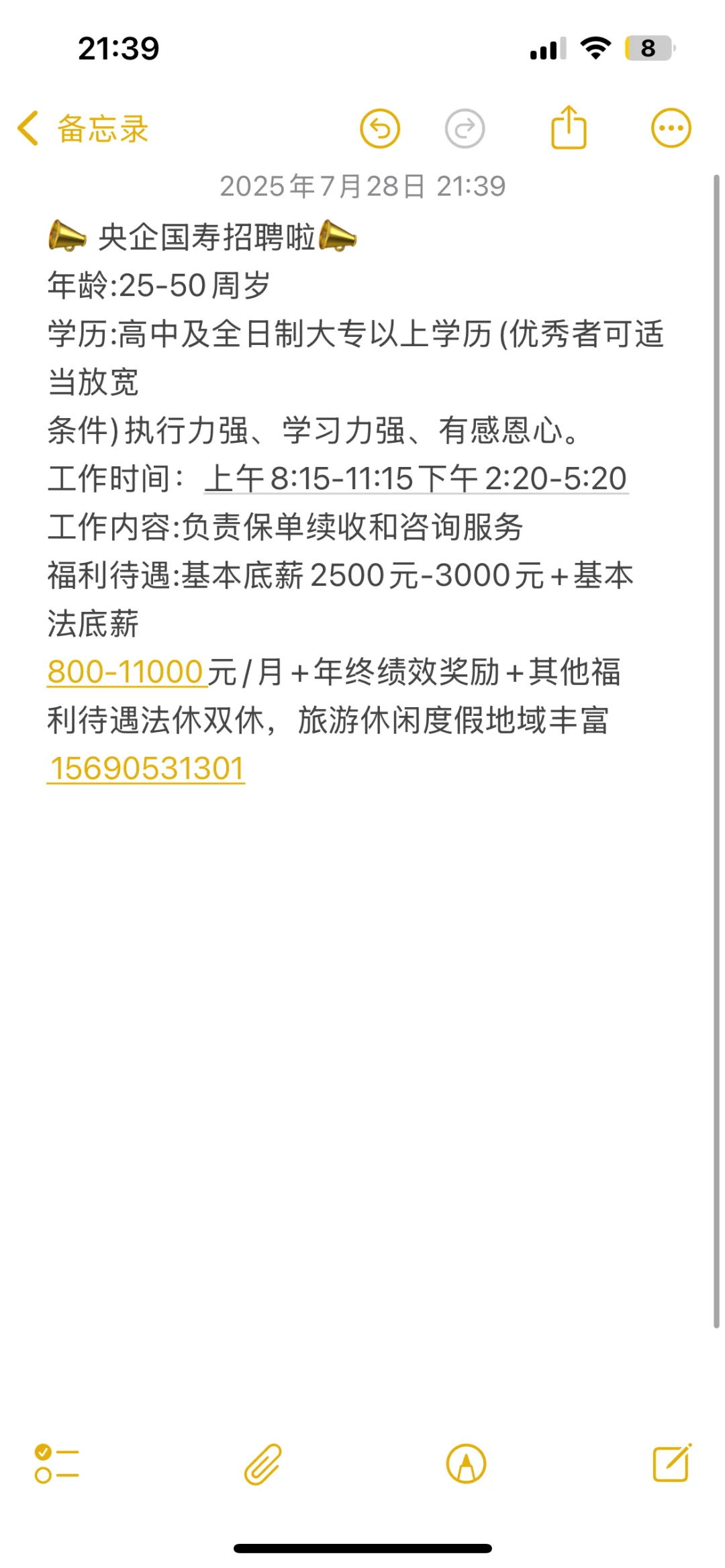Share this note
The image size is (725, 1568).
(569, 126)
